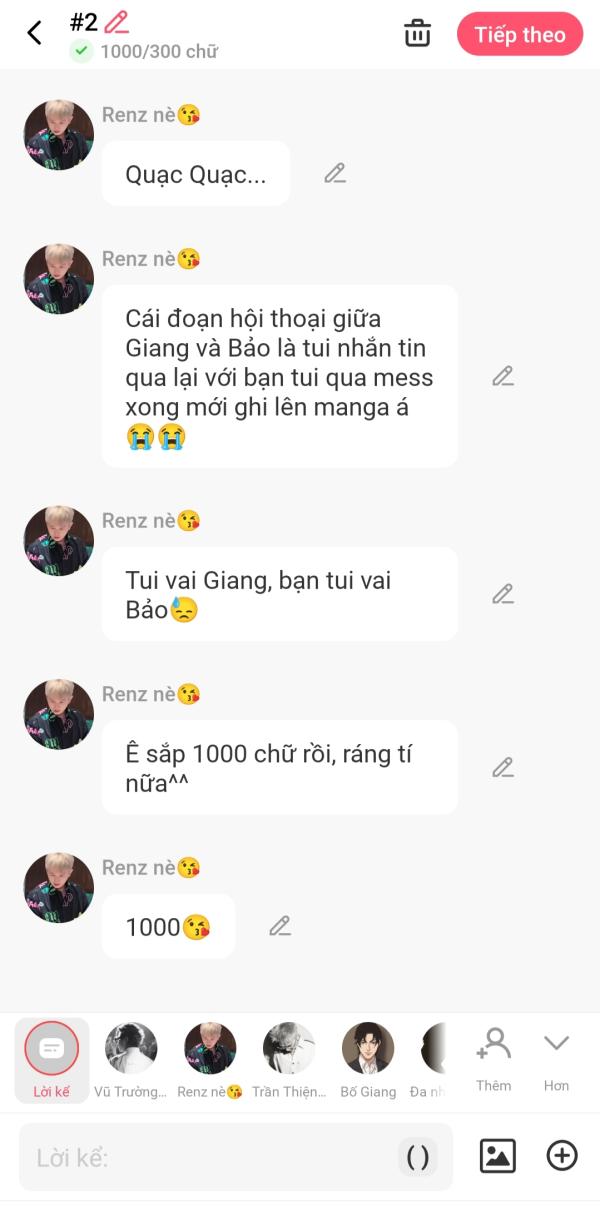The height and width of the screenshot is (1206, 600).
Task: Edit the 'Tui vai Giang' message
Action: (503, 594)
